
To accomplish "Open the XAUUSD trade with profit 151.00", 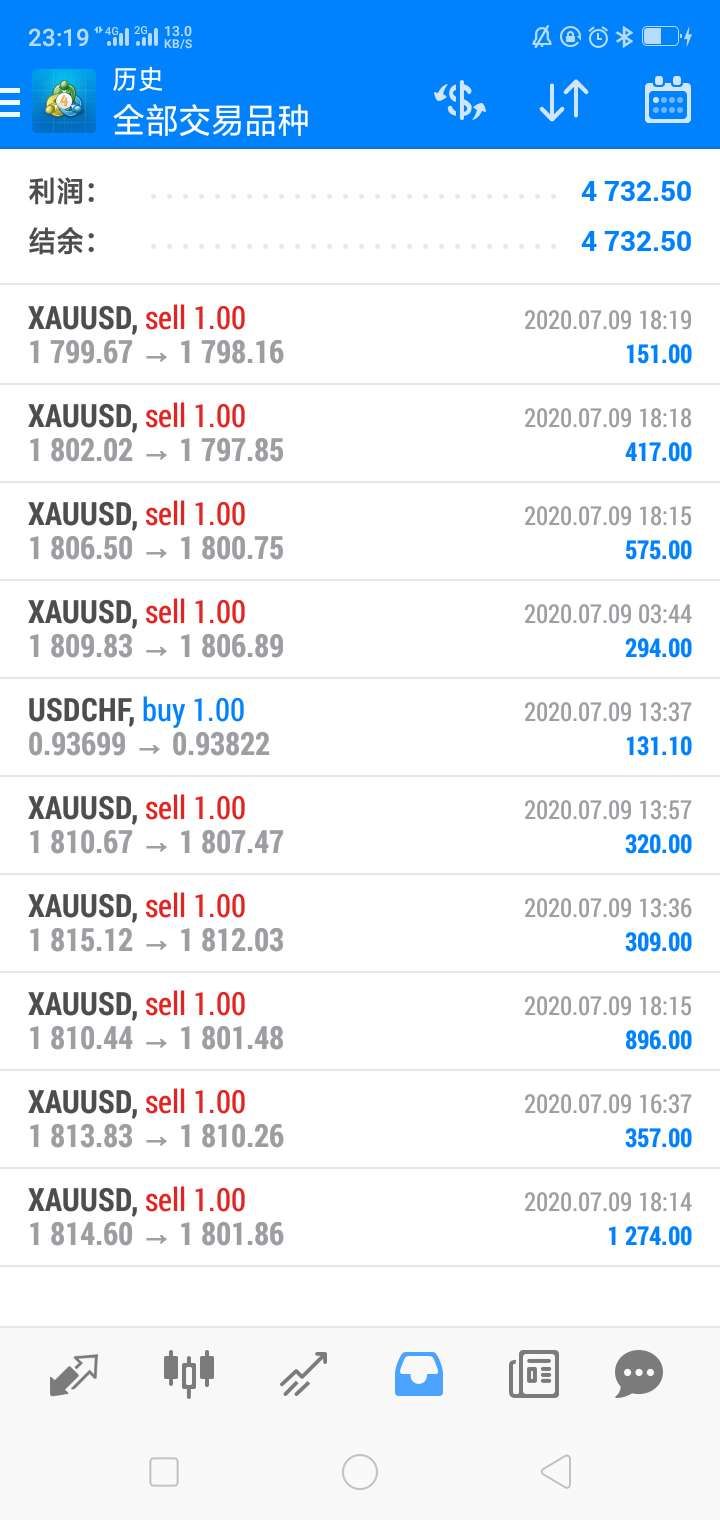I will [360, 335].
